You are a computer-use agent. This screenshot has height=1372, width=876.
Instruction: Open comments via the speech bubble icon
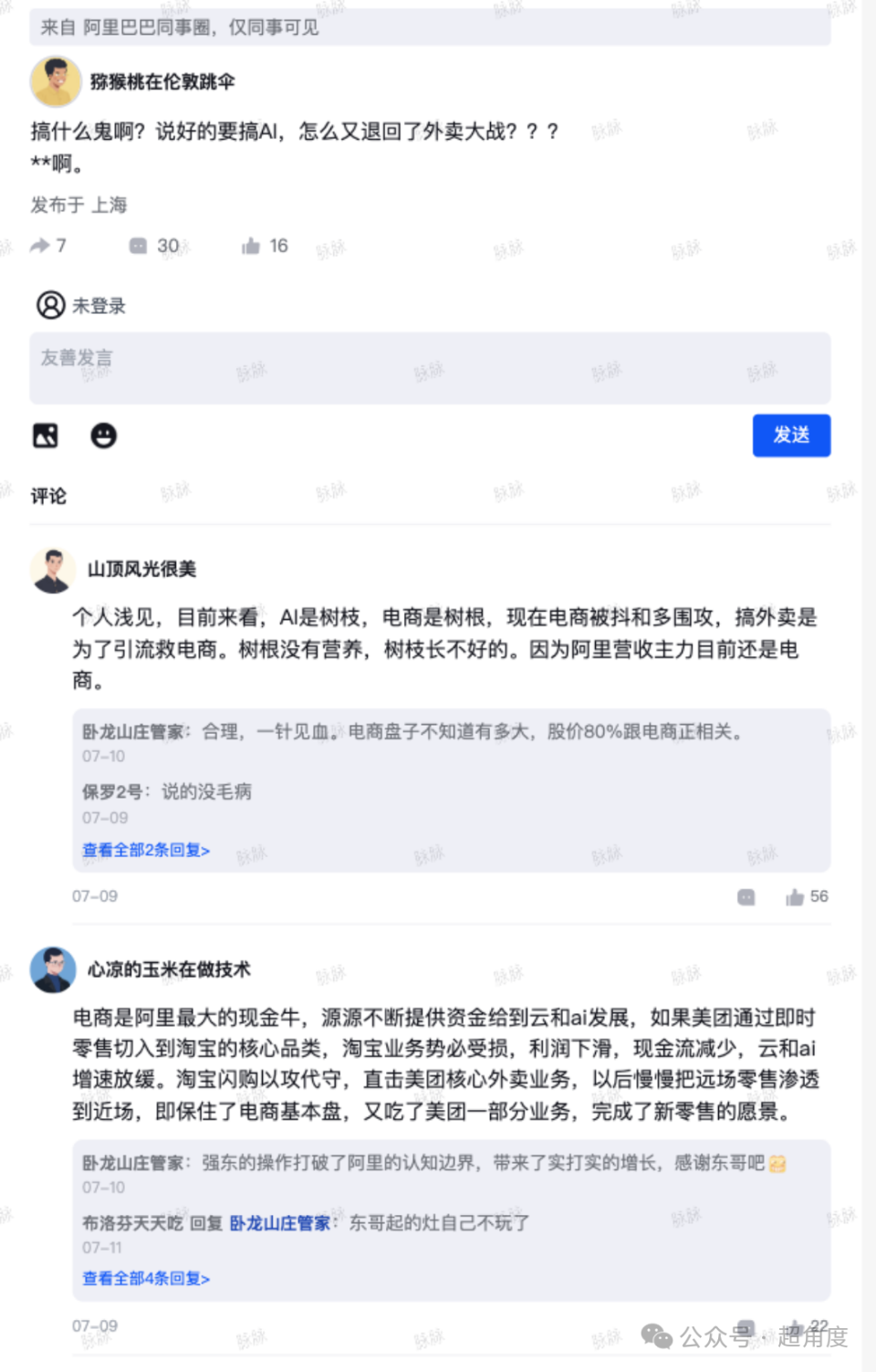coord(139,245)
